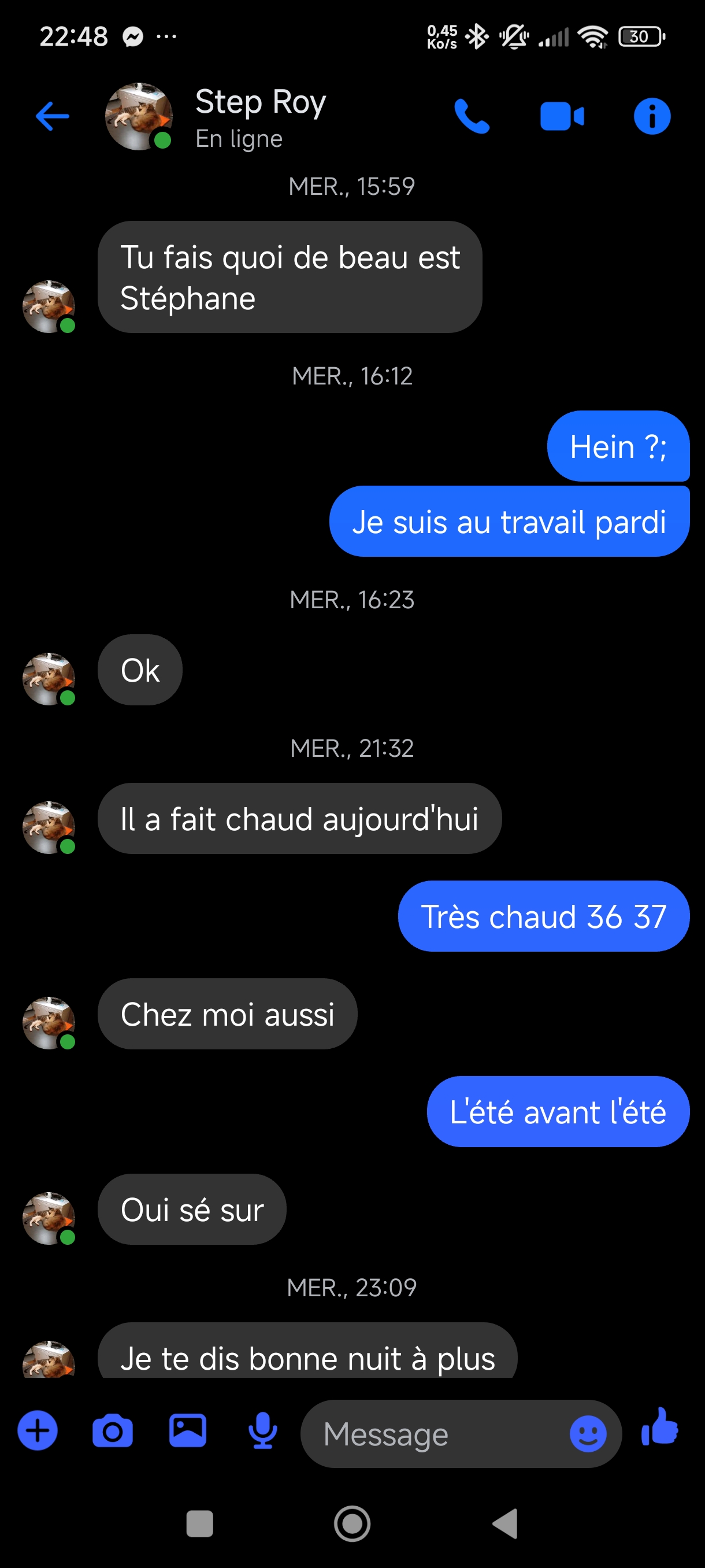The height and width of the screenshot is (1568, 705).
Task: Send a thumbs-up like
Action: pyautogui.click(x=661, y=1428)
